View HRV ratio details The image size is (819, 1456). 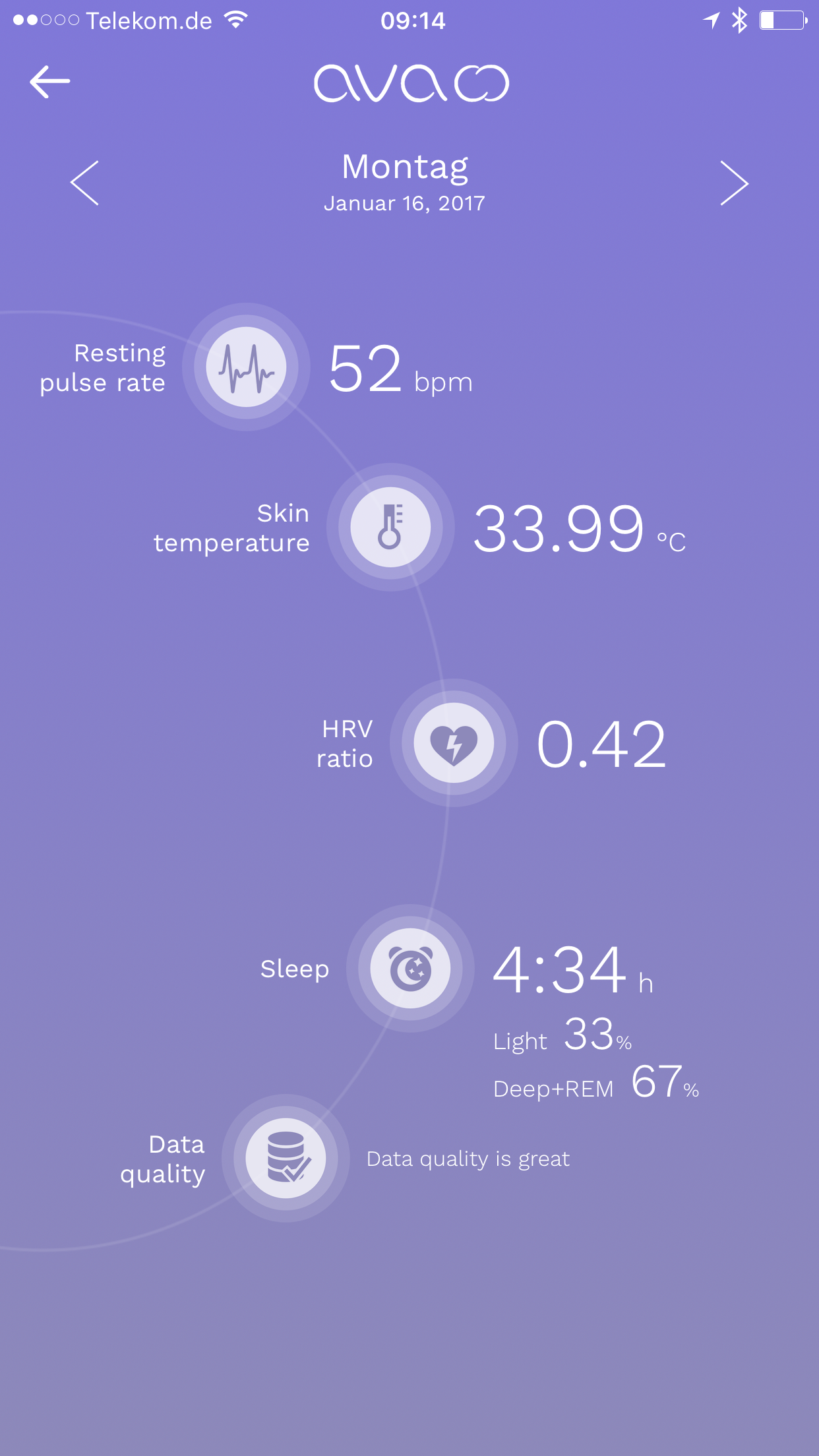point(454,743)
